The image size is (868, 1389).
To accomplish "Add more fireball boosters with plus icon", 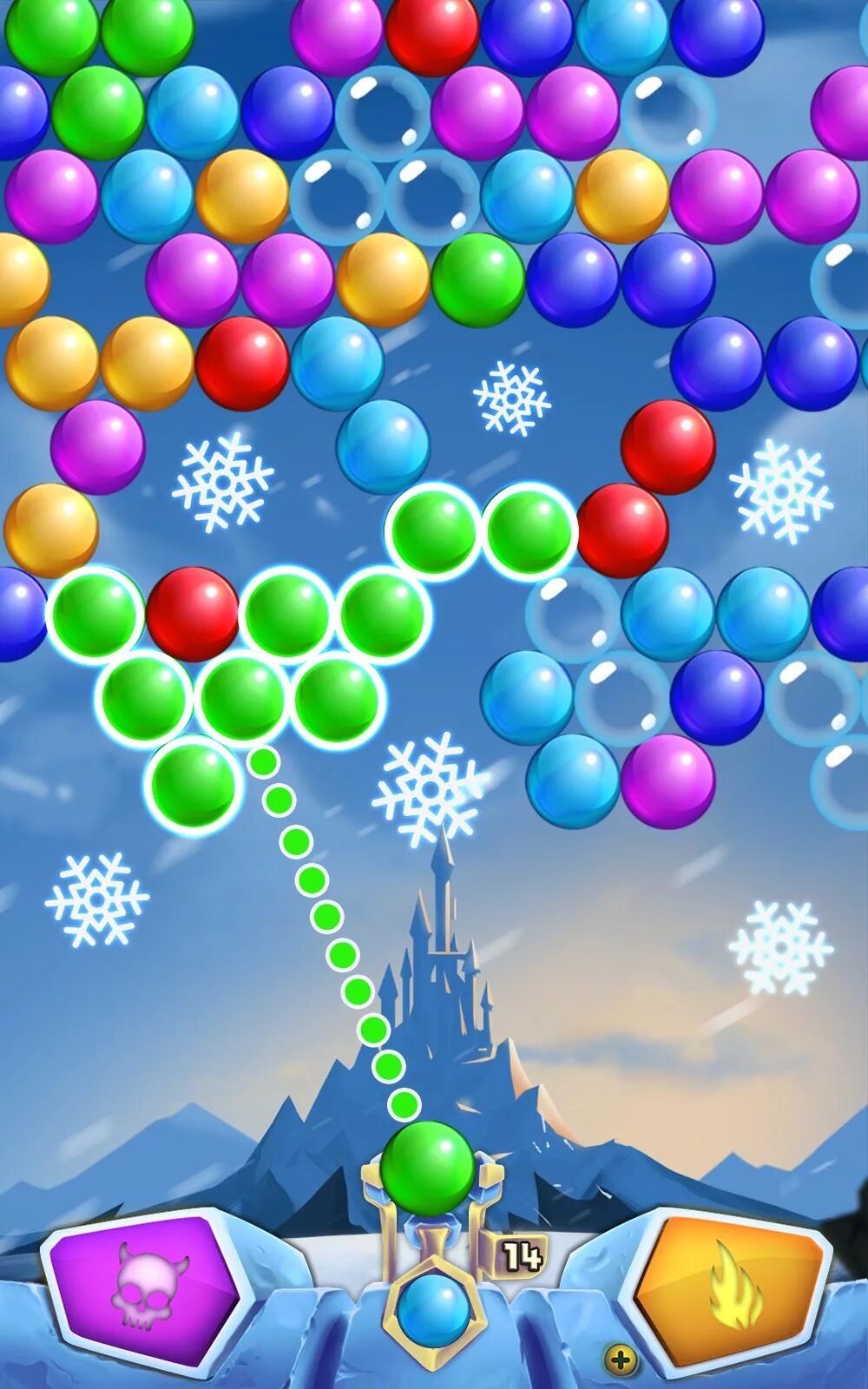I will pos(620,1359).
